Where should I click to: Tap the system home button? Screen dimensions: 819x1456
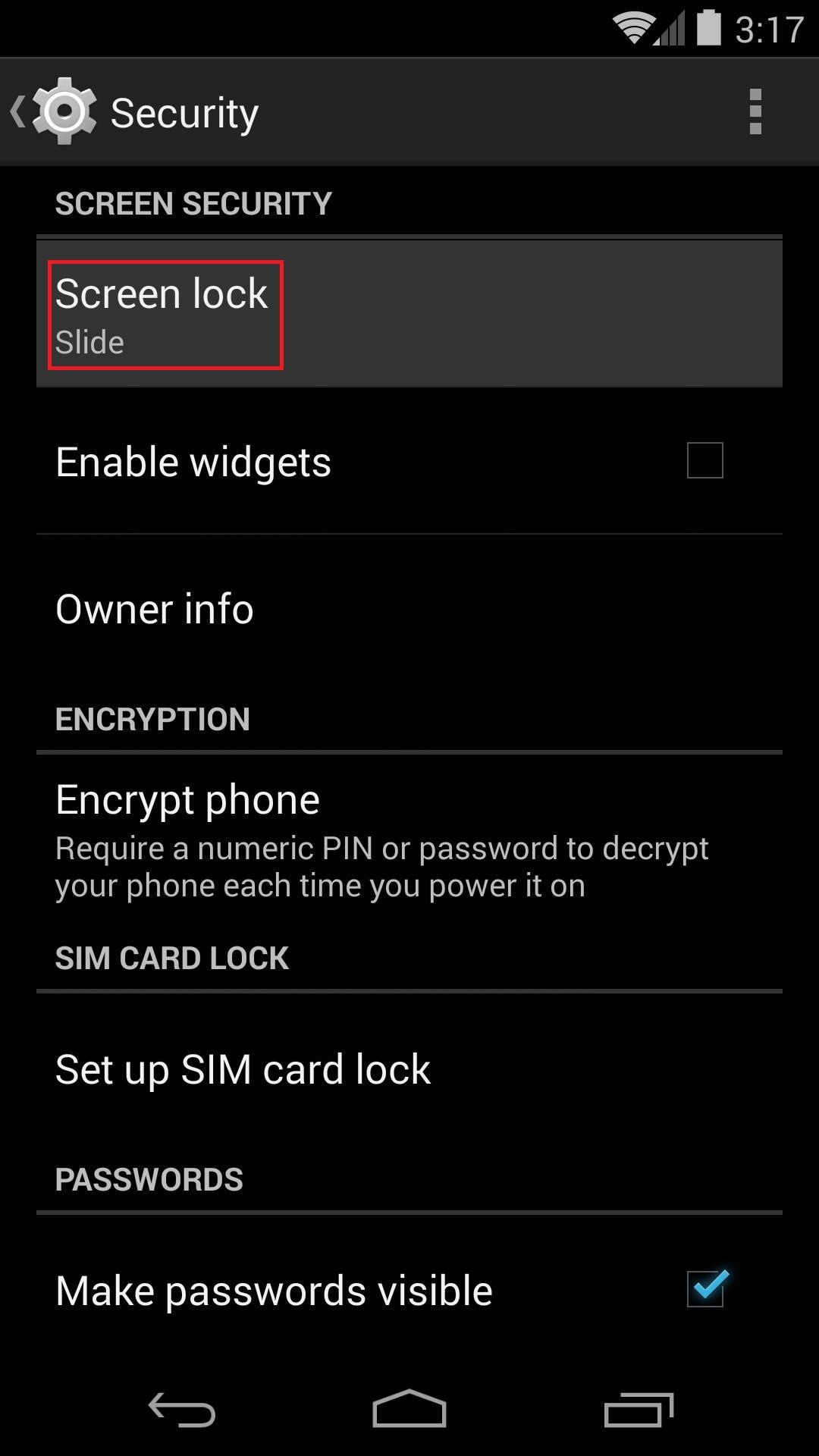(409, 1409)
